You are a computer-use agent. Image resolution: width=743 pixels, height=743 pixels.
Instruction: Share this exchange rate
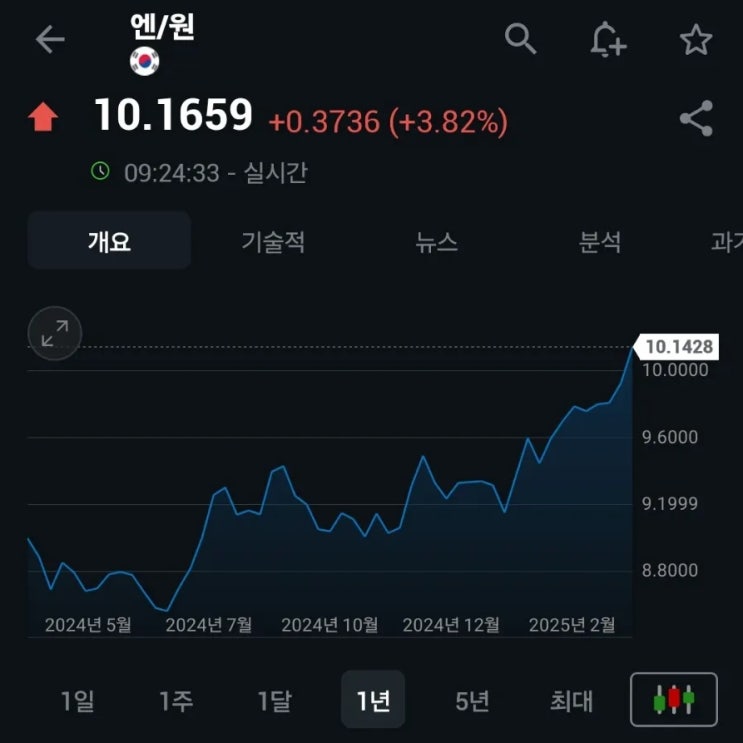point(696,119)
